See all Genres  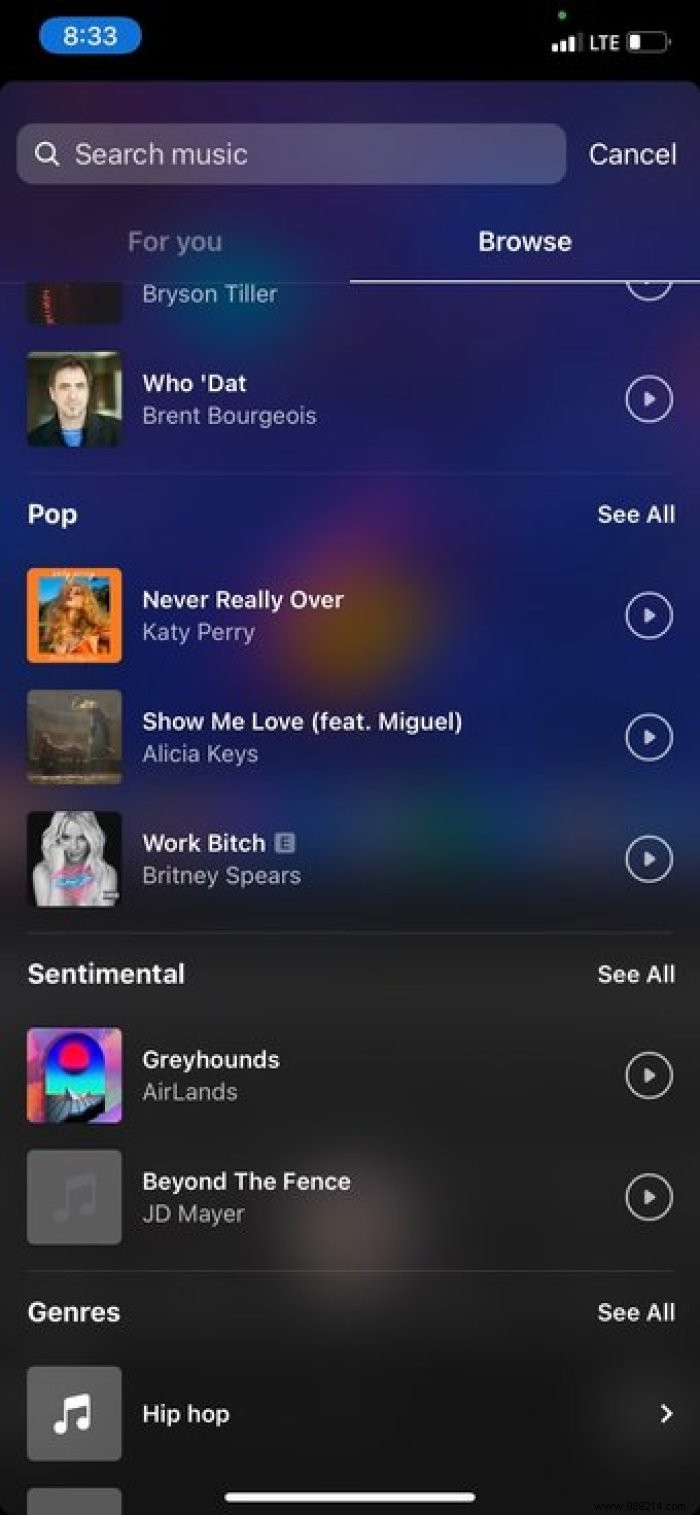coord(636,1312)
